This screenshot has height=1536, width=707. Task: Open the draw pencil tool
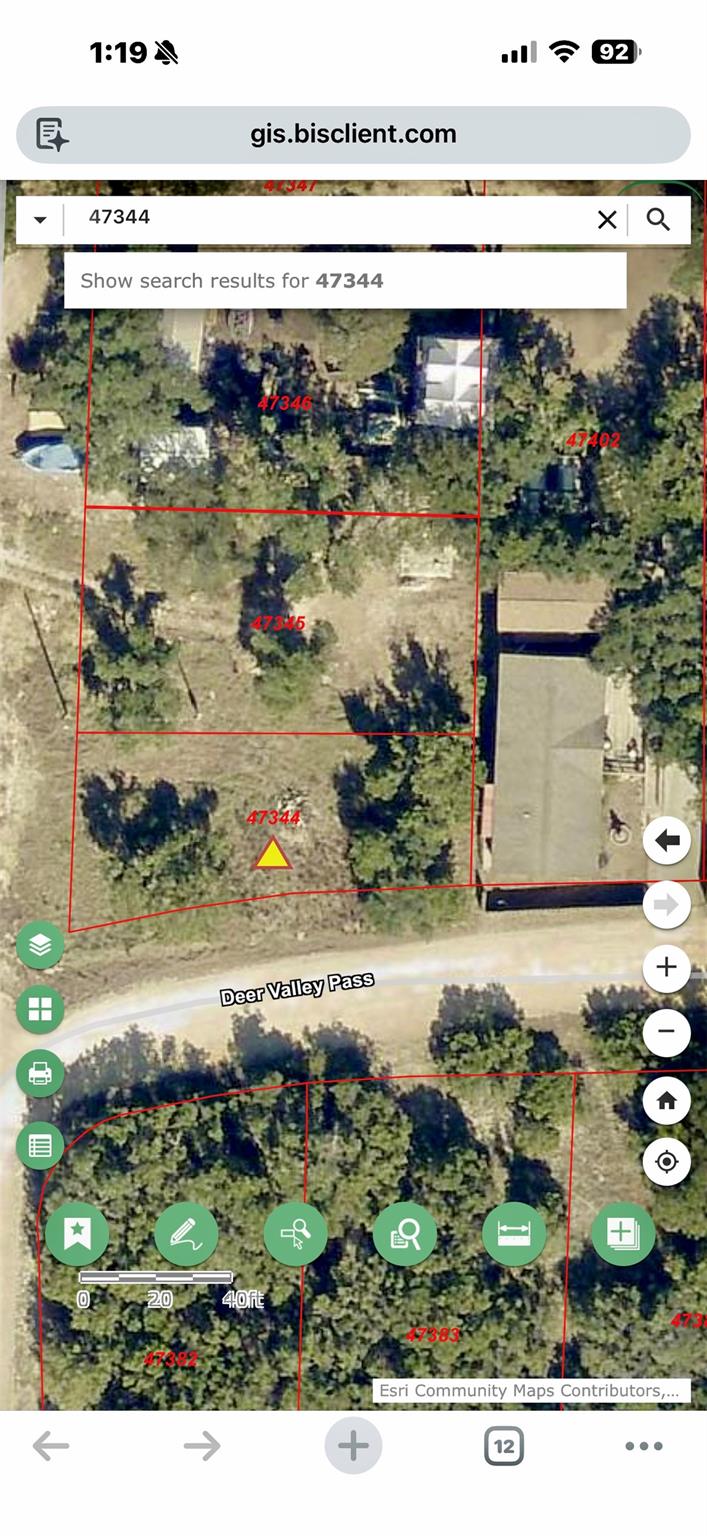(x=186, y=1234)
